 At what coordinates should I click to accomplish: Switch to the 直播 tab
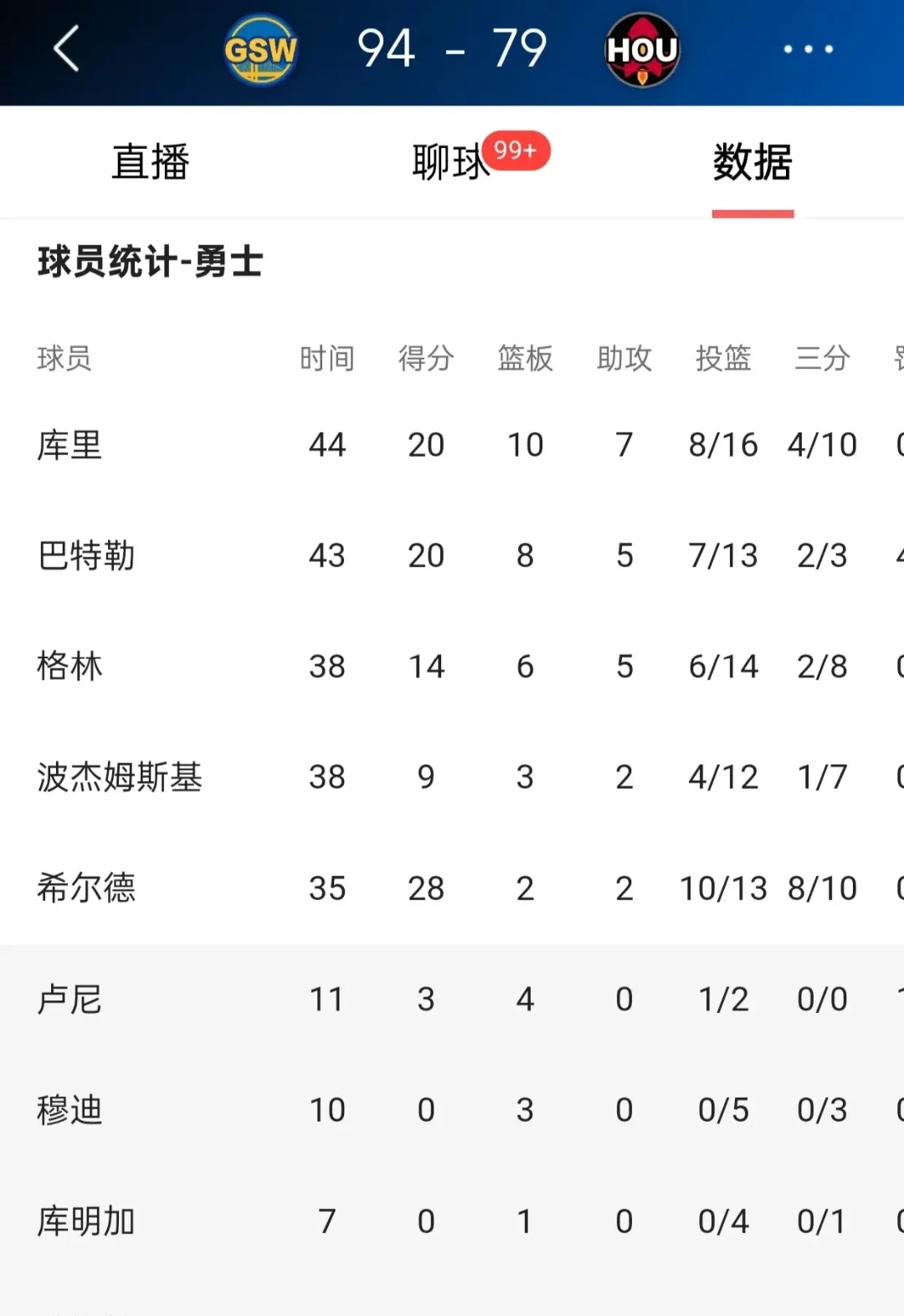[151, 161]
